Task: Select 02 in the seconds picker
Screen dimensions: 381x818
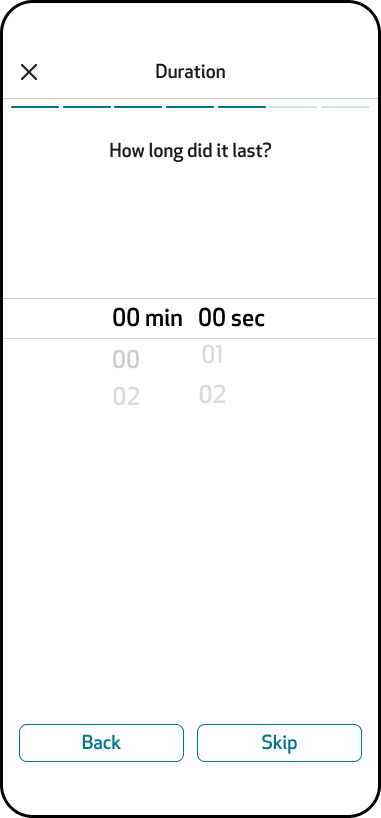Action: (x=212, y=395)
